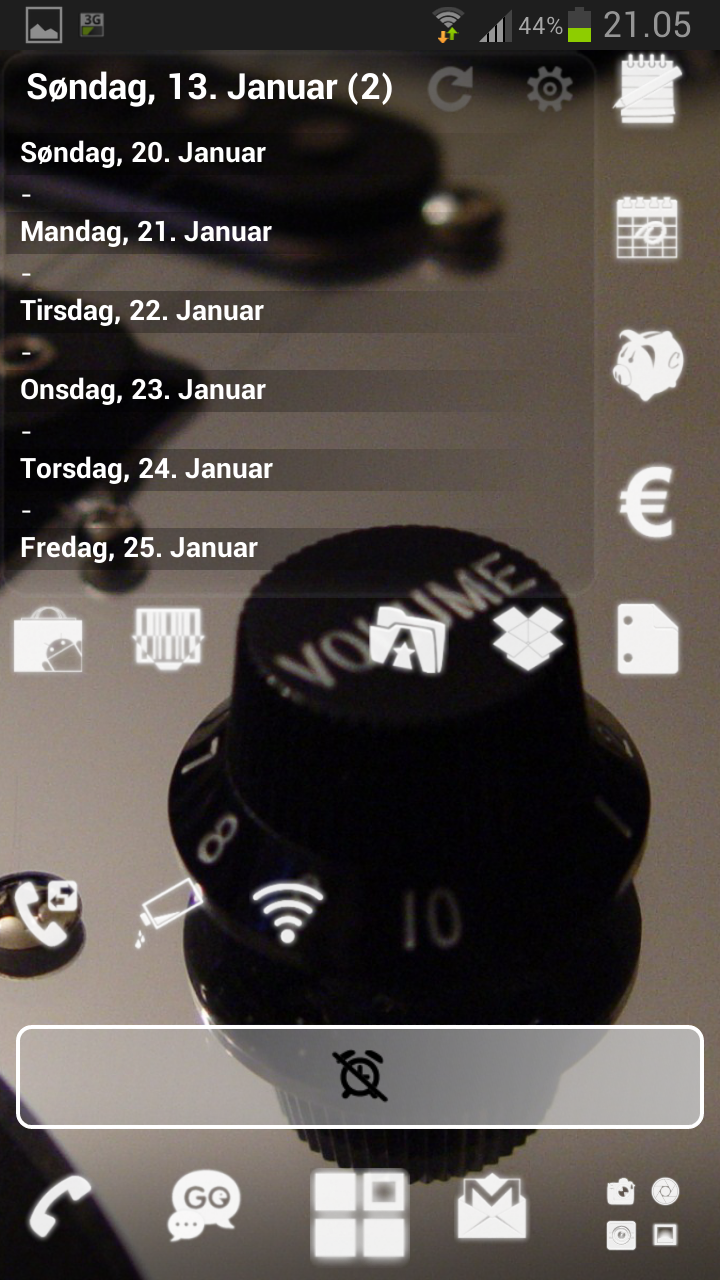
Task: Open calendar widget settings gear
Action: pos(549,89)
